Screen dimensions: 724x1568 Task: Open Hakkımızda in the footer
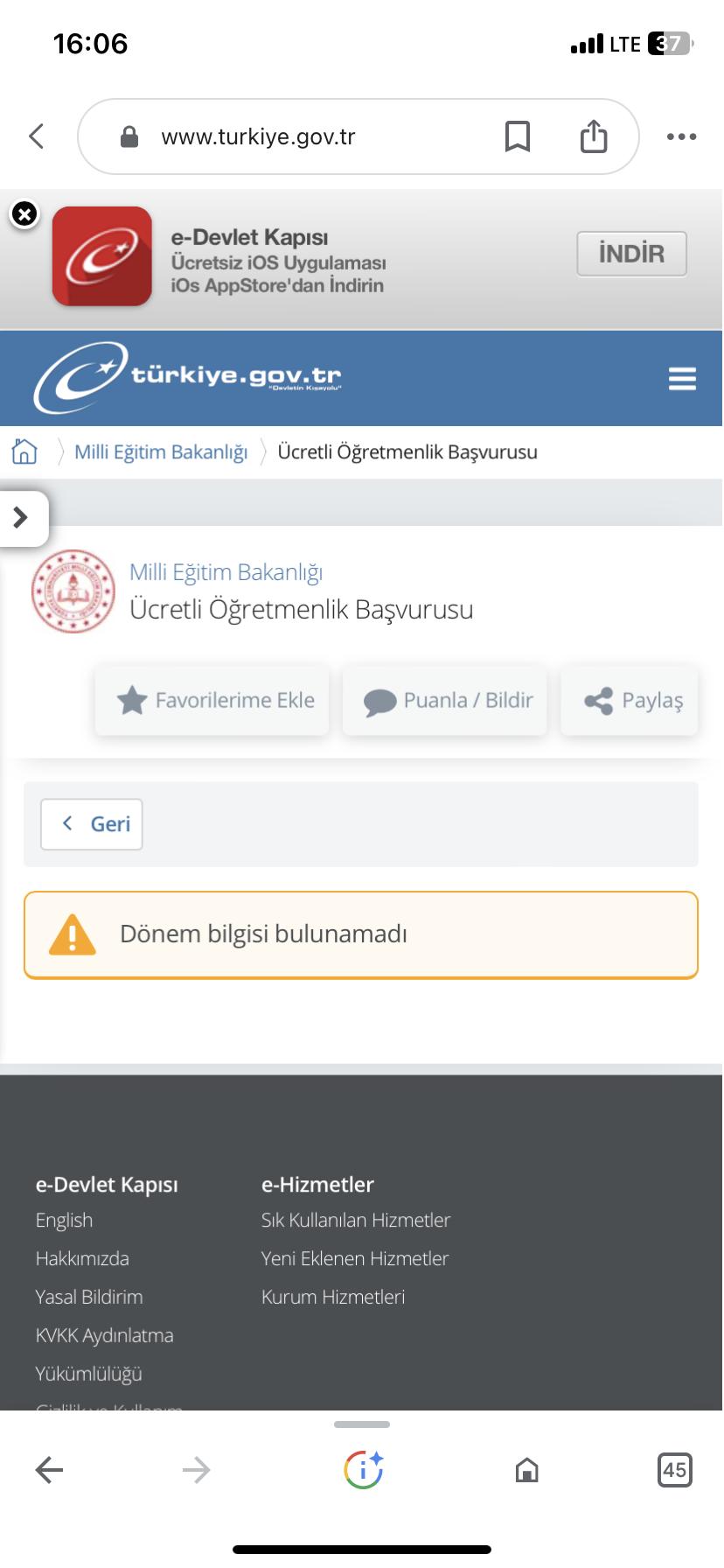click(x=82, y=1258)
